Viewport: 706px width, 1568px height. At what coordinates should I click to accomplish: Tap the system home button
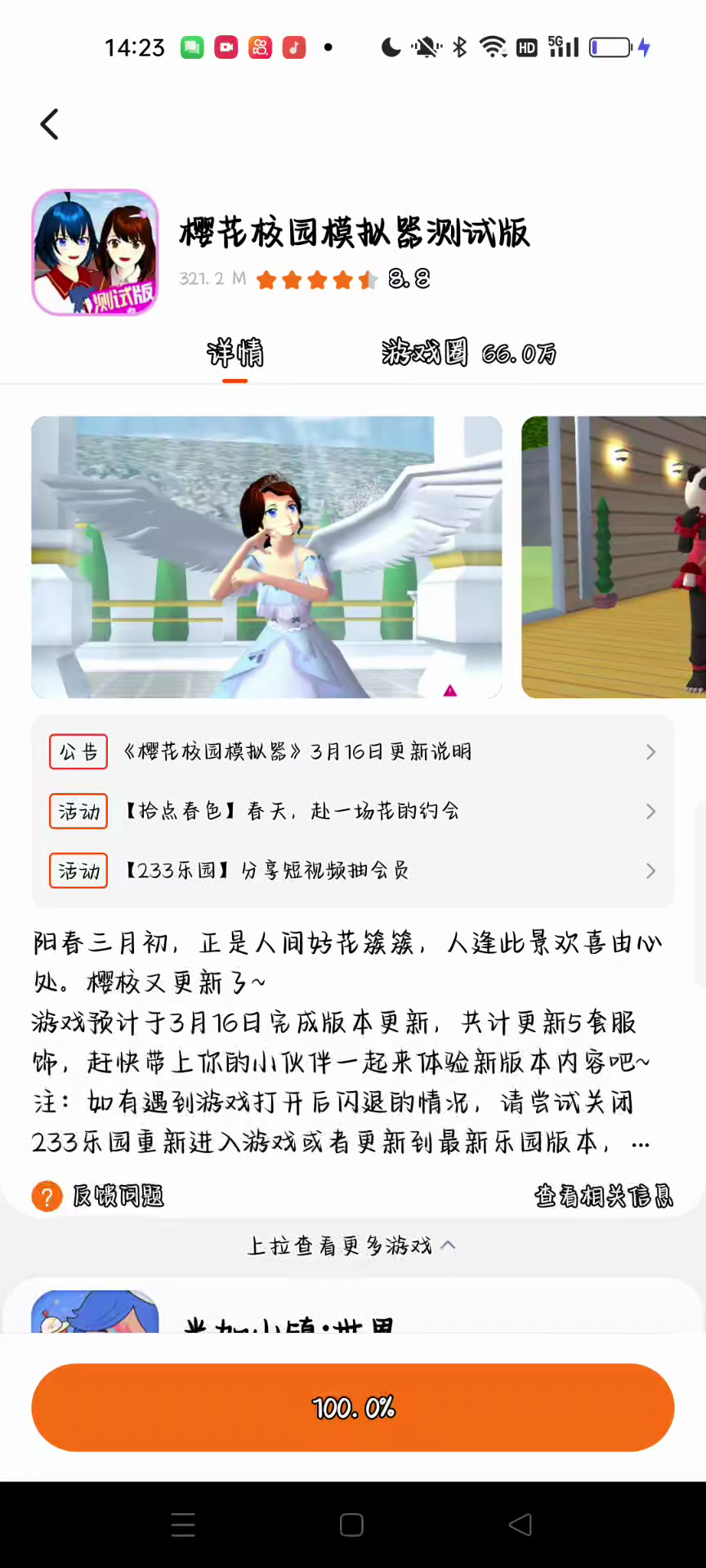(351, 1525)
